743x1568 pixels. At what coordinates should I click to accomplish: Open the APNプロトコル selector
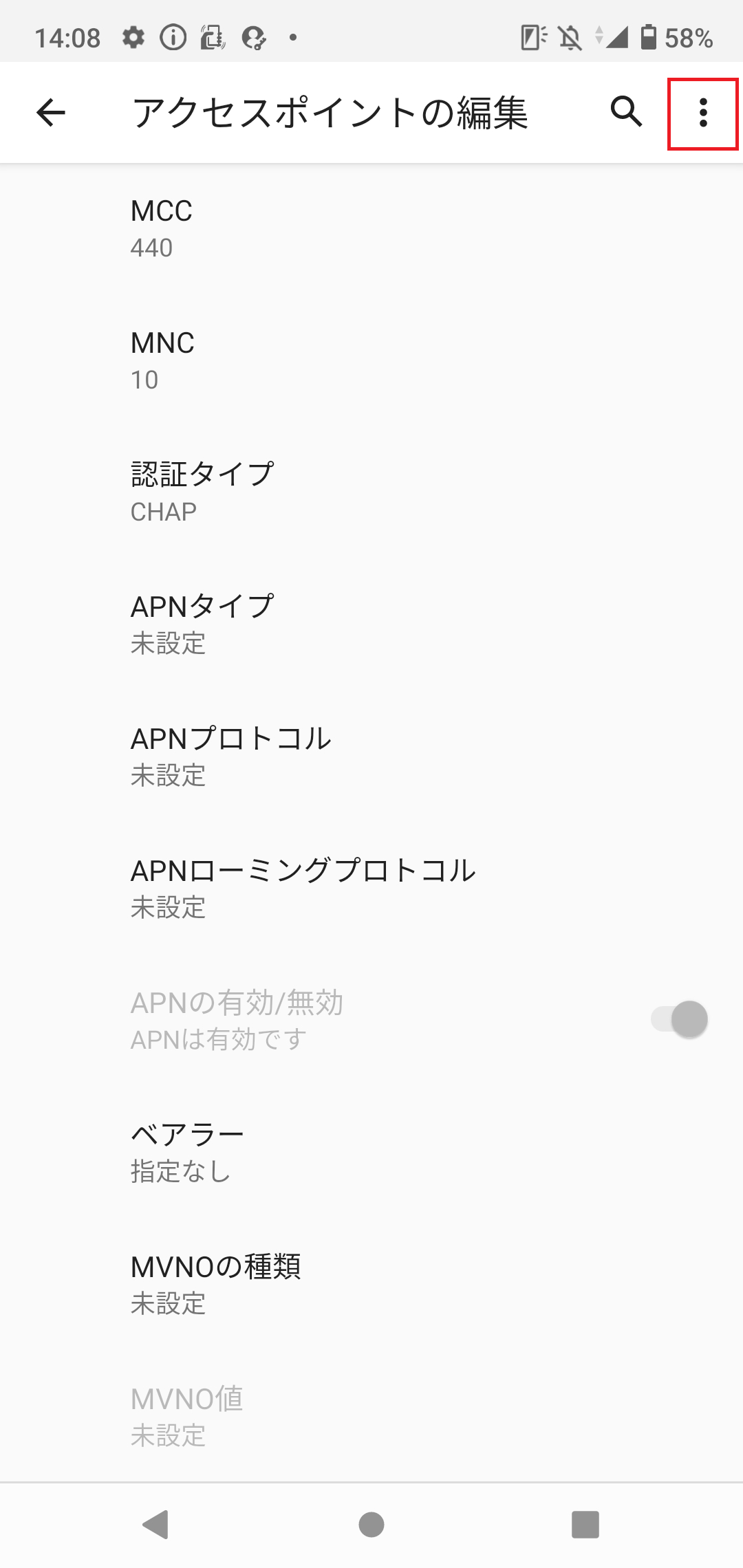point(275,756)
